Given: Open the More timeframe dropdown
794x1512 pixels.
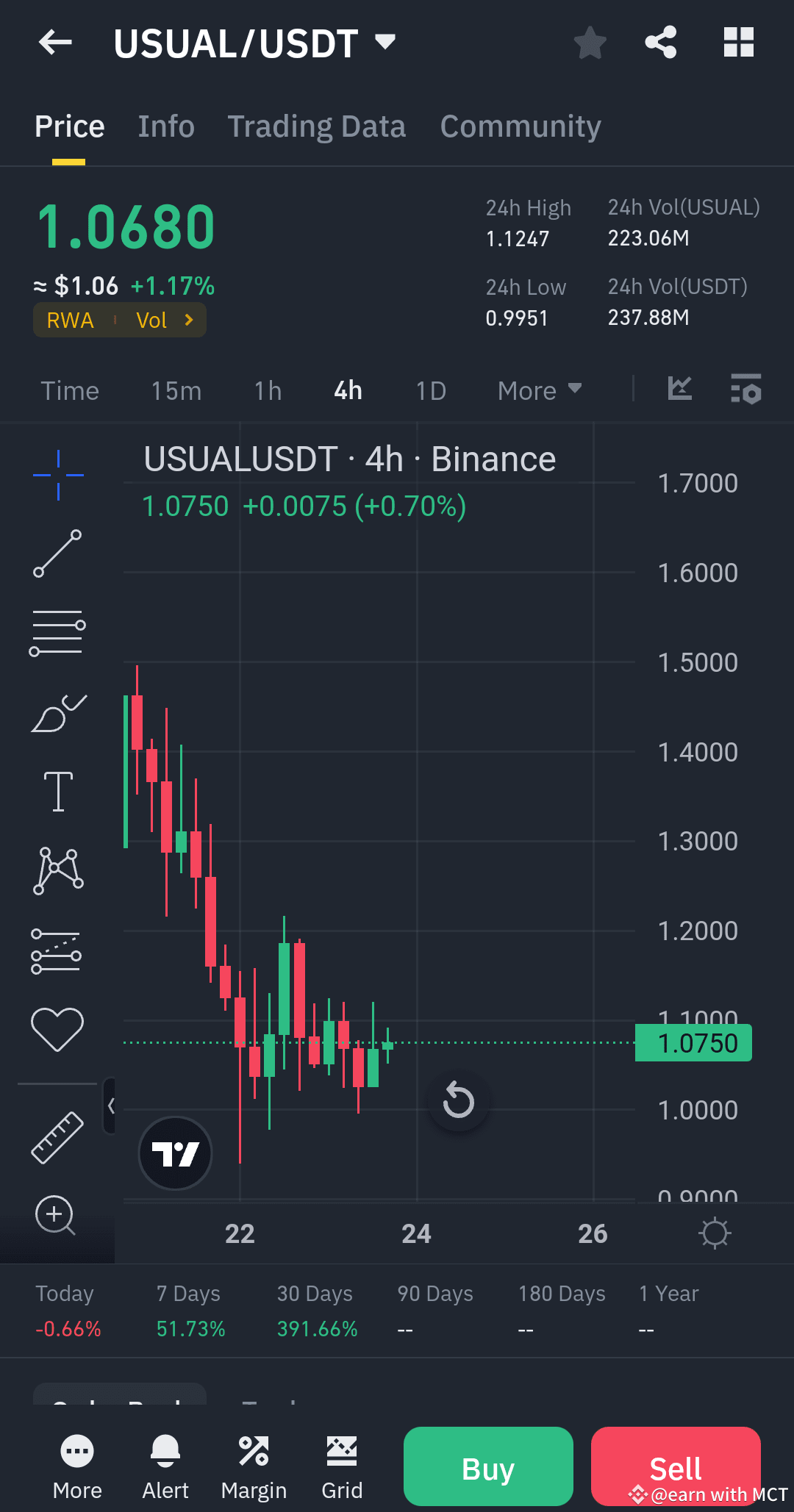Looking at the screenshot, I should (x=539, y=390).
